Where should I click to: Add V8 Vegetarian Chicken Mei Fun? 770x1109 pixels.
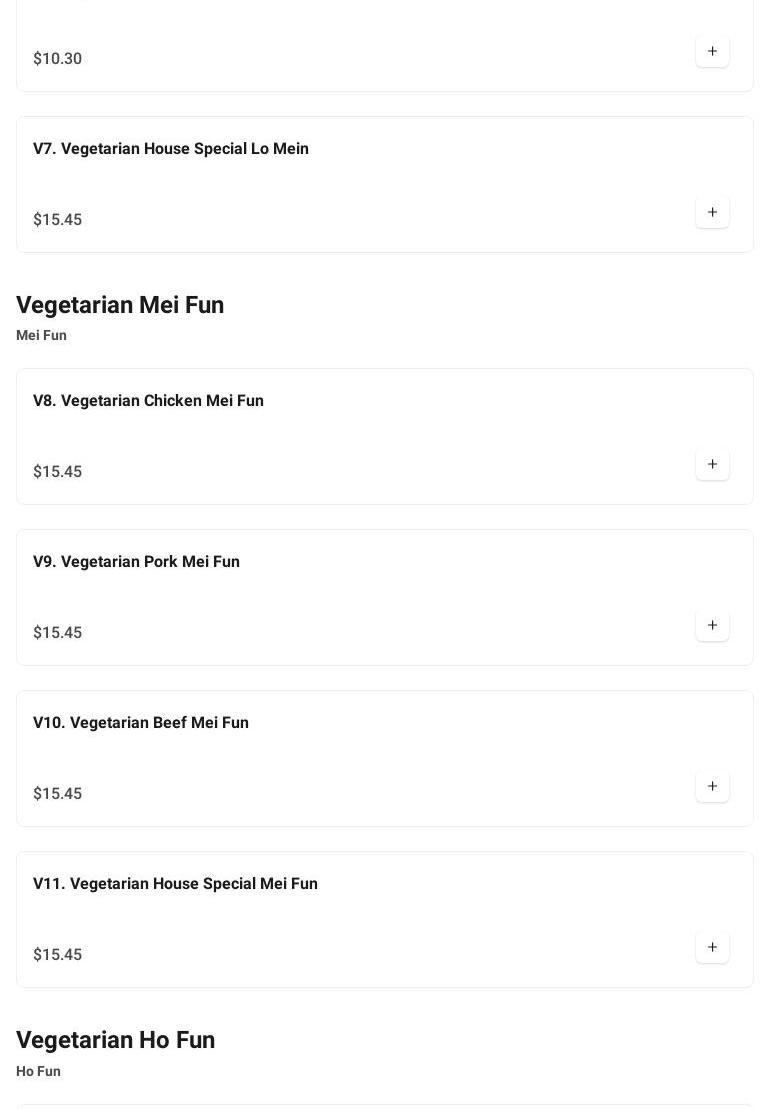coord(712,464)
